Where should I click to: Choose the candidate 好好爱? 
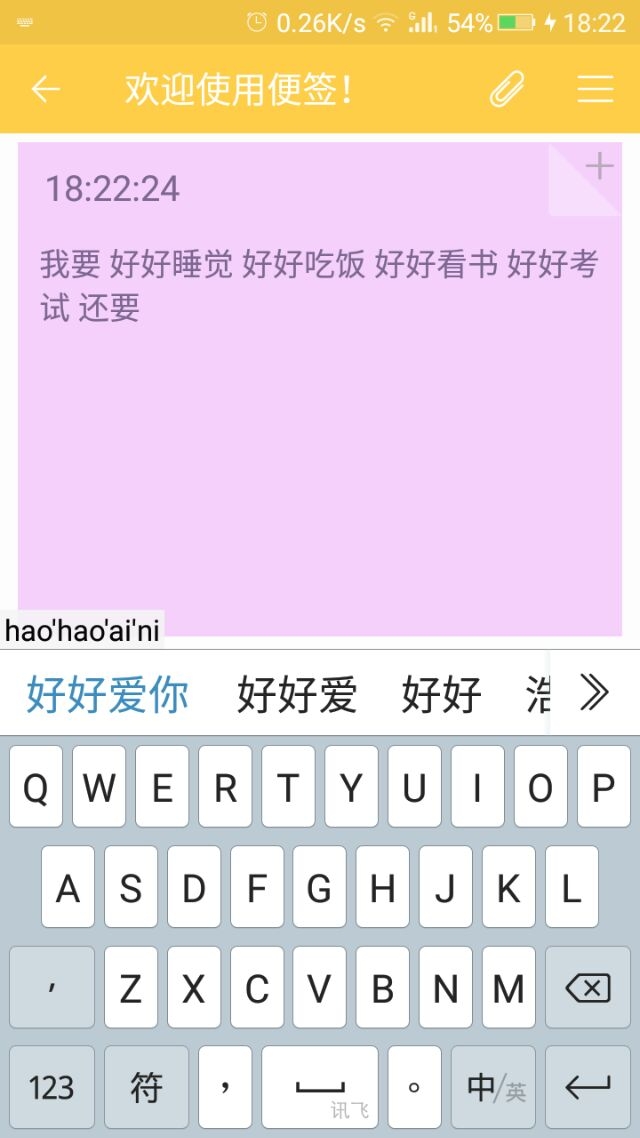point(297,694)
